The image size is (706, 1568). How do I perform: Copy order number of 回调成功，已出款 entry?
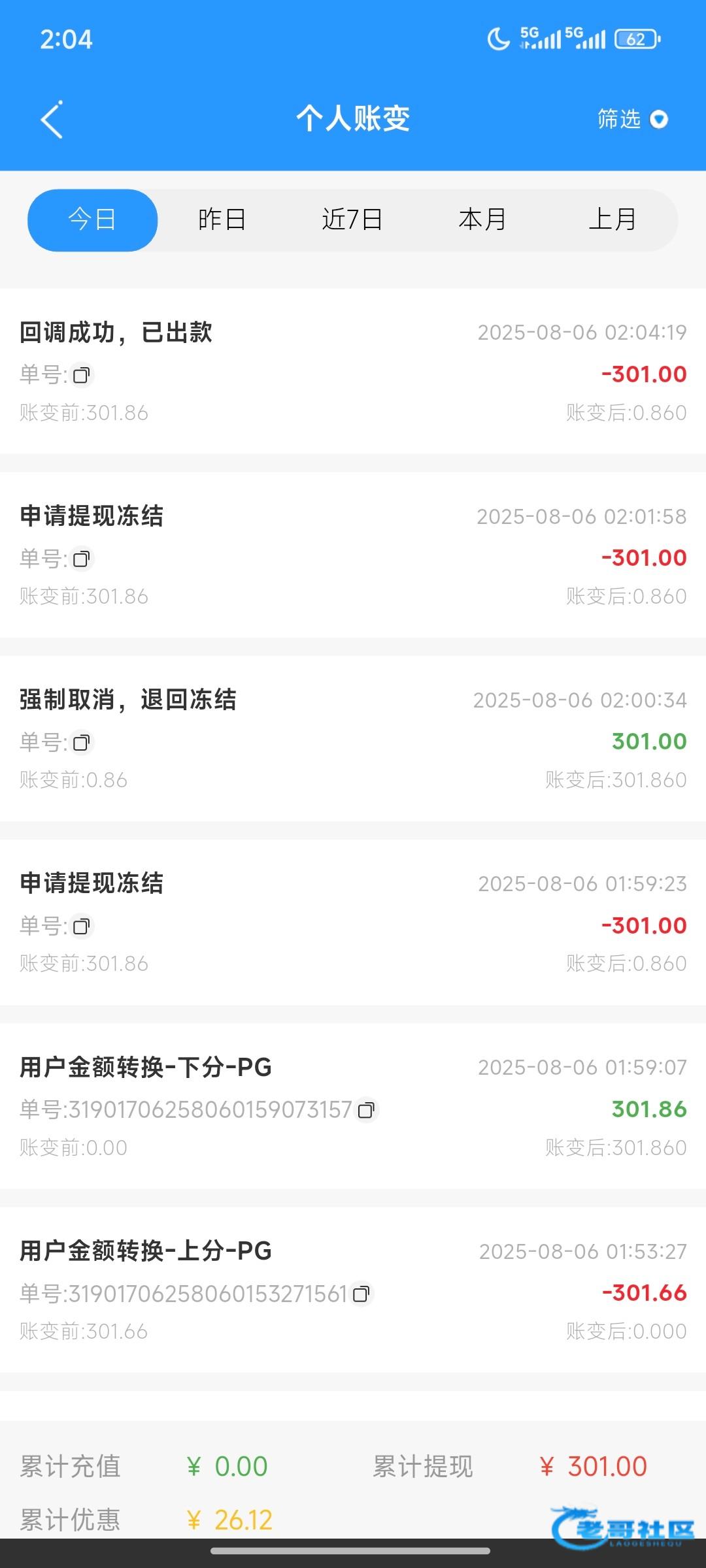pos(82,375)
